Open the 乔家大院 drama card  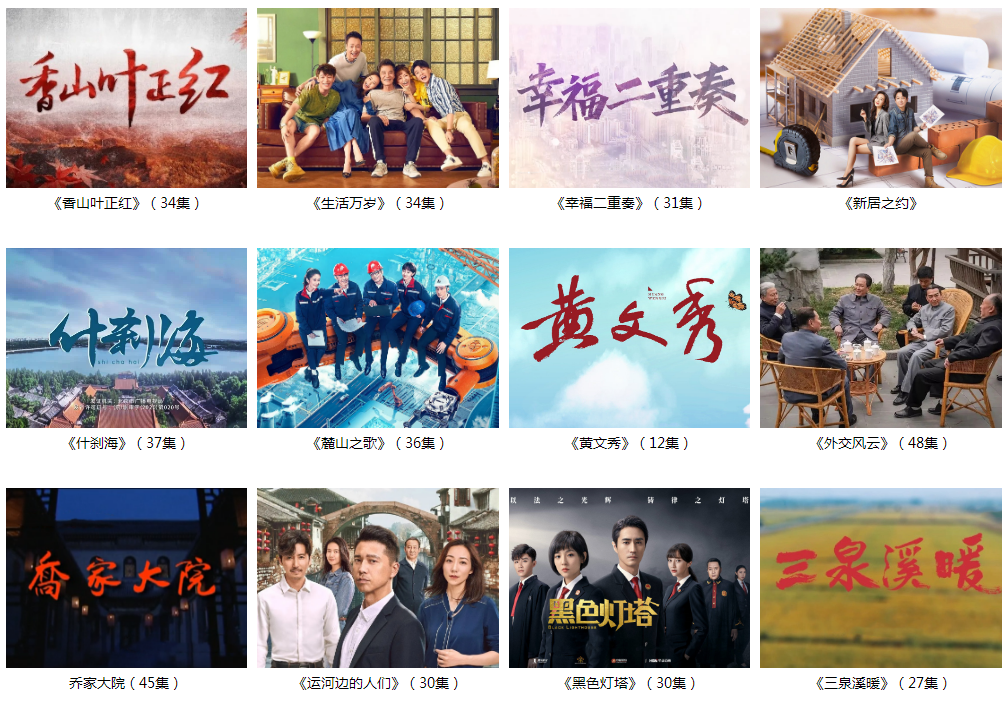point(126,578)
